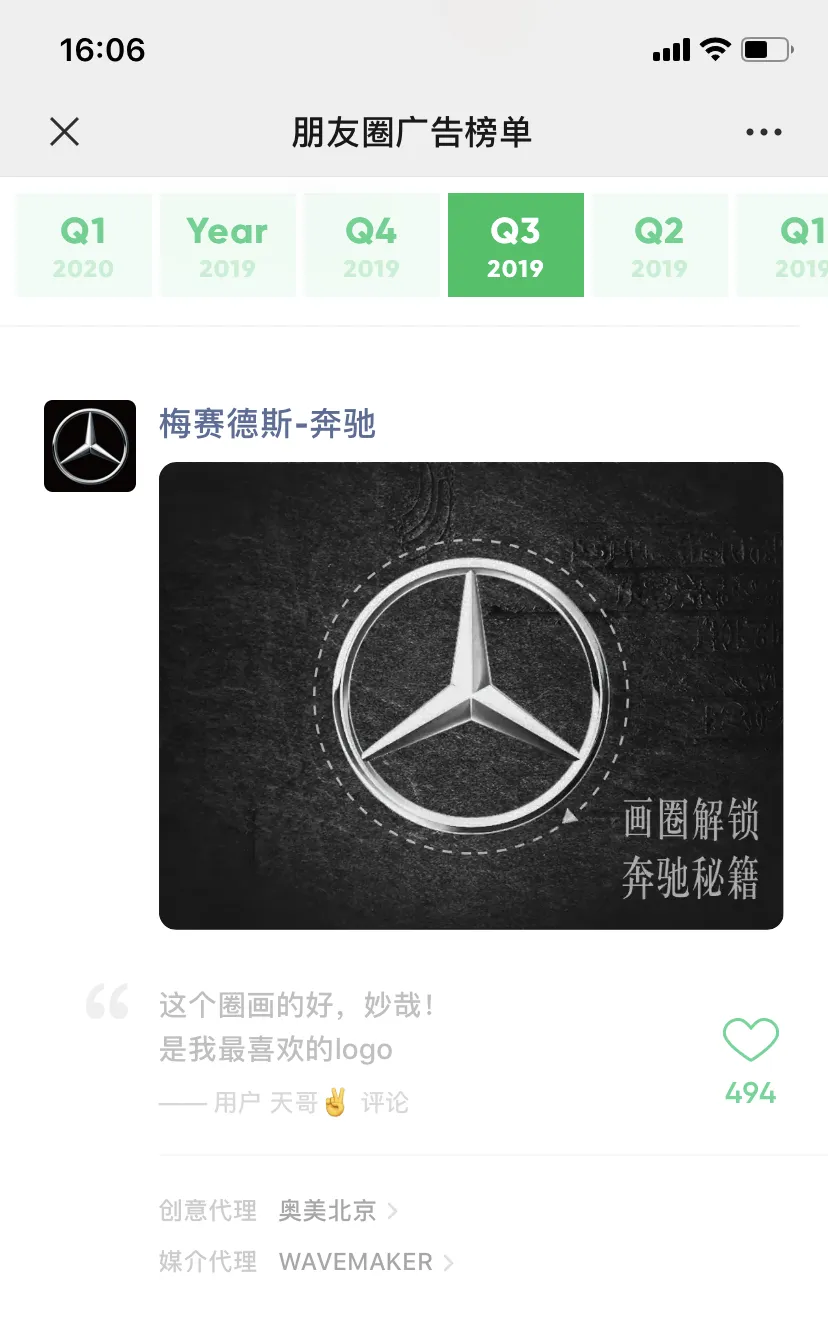Open the three-dot overflow menu
This screenshot has height=1342, width=828.
click(x=763, y=132)
